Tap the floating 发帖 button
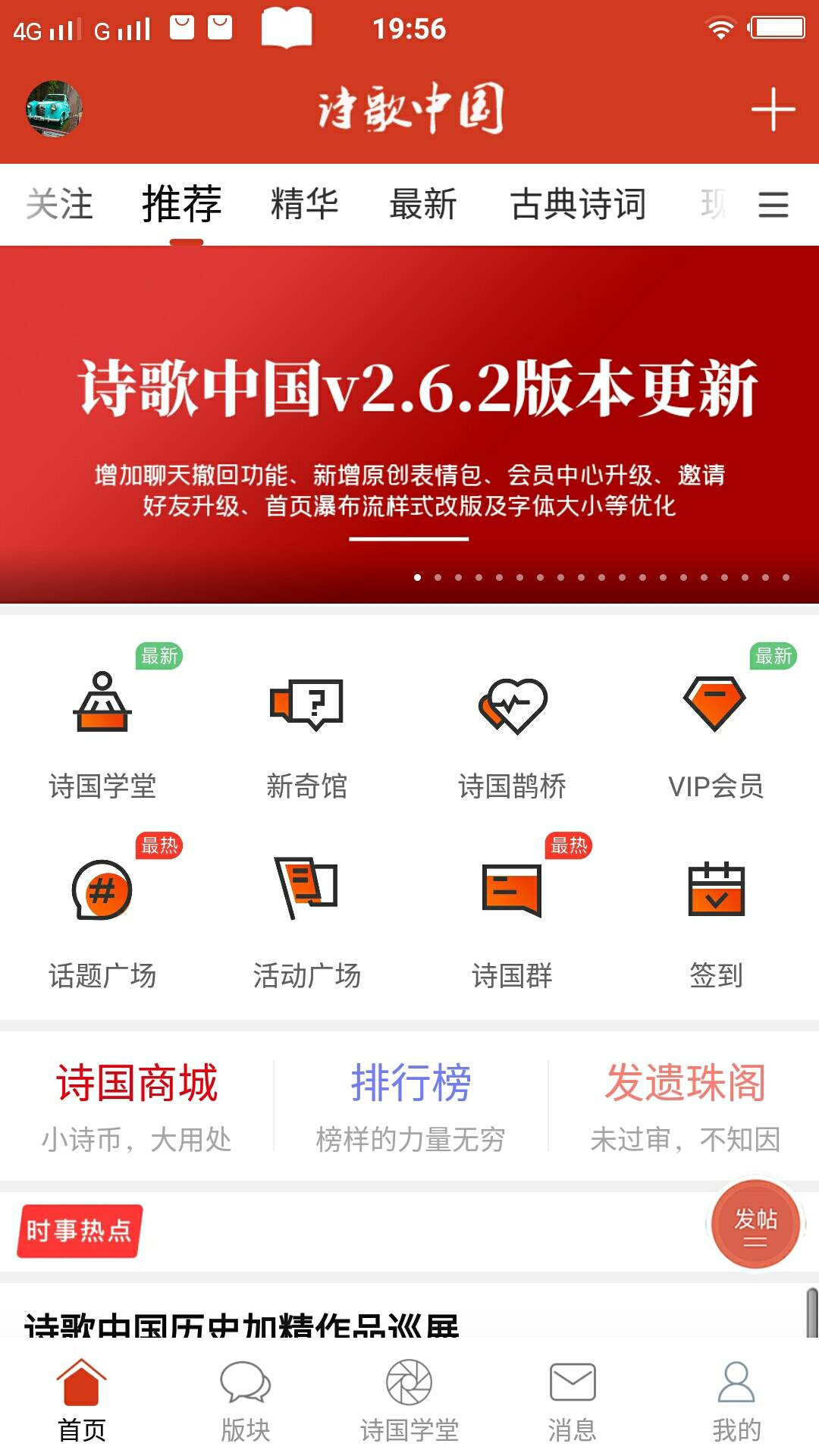819x1456 pixels. click(755, 1224)
